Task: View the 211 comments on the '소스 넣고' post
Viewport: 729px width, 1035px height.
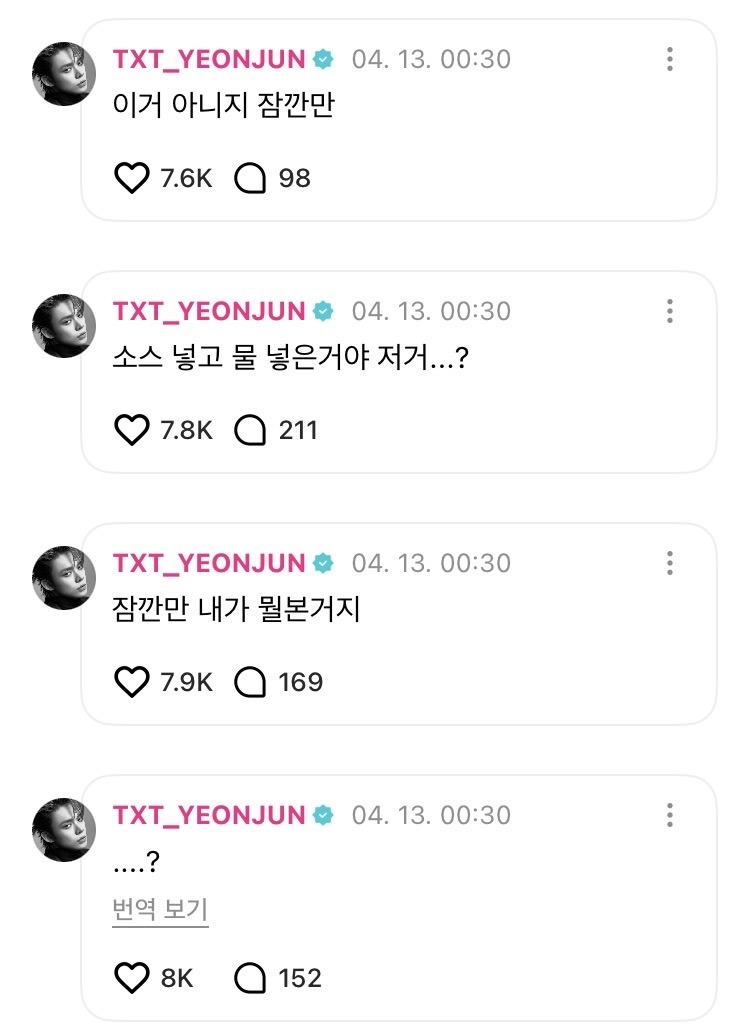Action: [249, 431]
